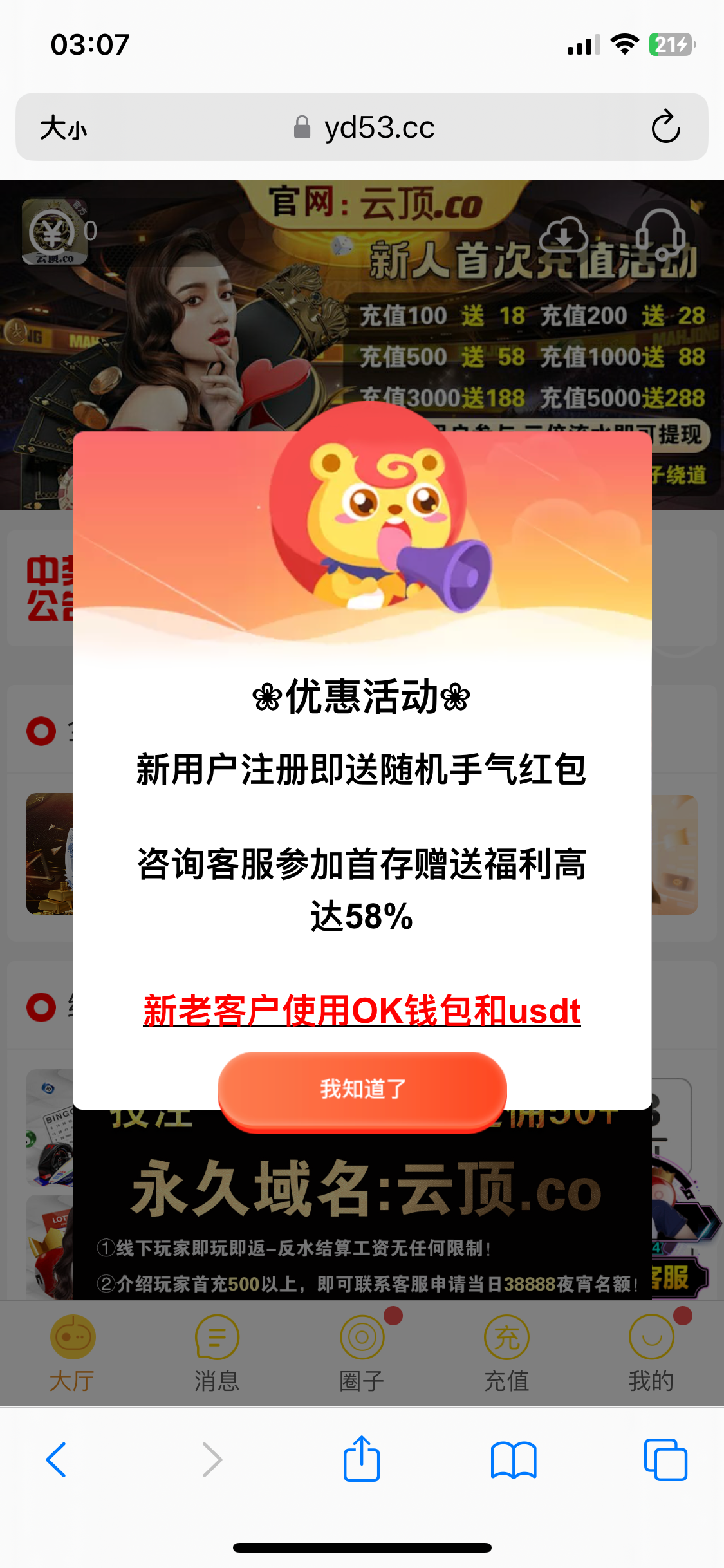This screenshot has width=724, height=1568.
Task: Open the 新老客户使用OK钱包和usdt link
Action: point(362,1011)
